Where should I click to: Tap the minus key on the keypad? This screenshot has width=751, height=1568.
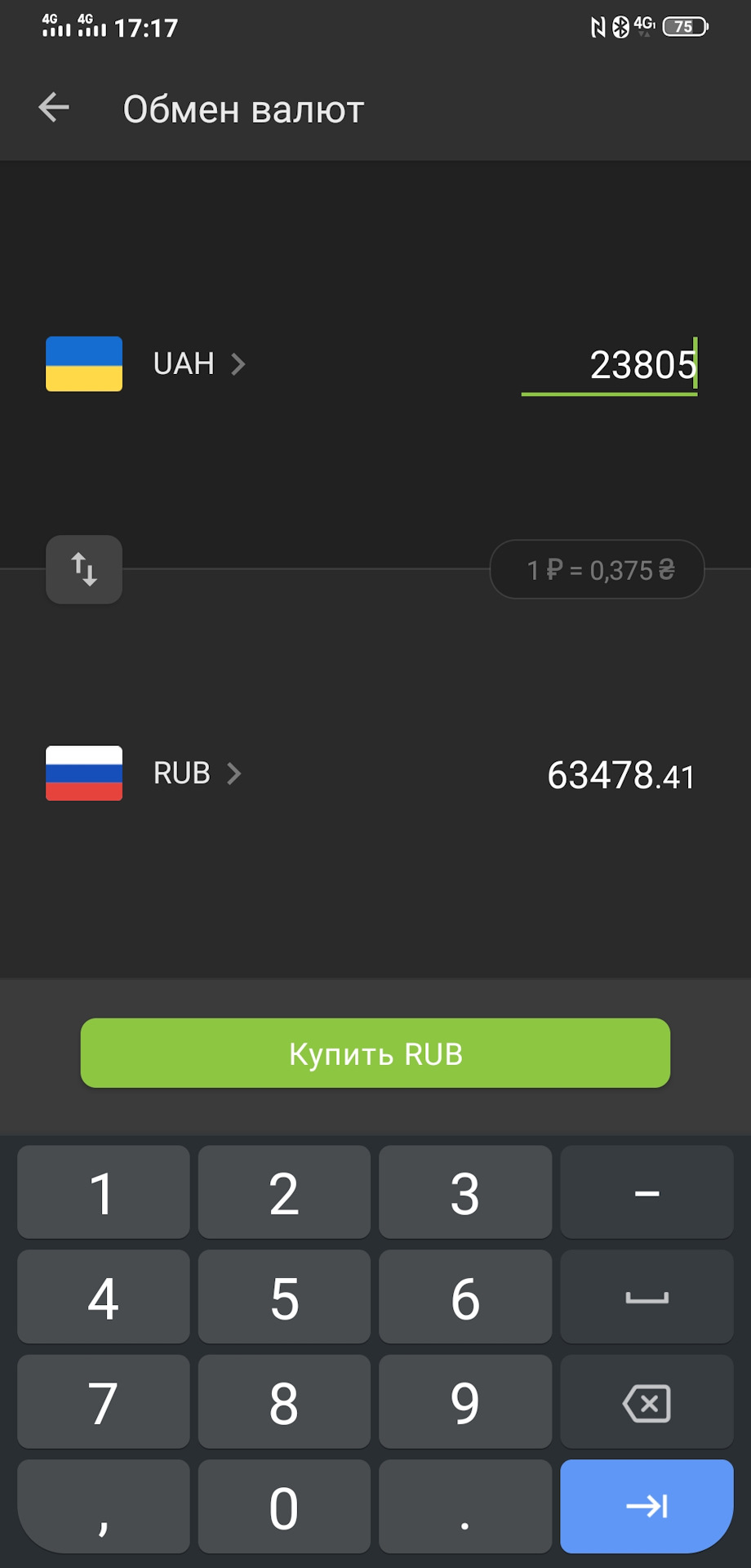pos(647,1193)
